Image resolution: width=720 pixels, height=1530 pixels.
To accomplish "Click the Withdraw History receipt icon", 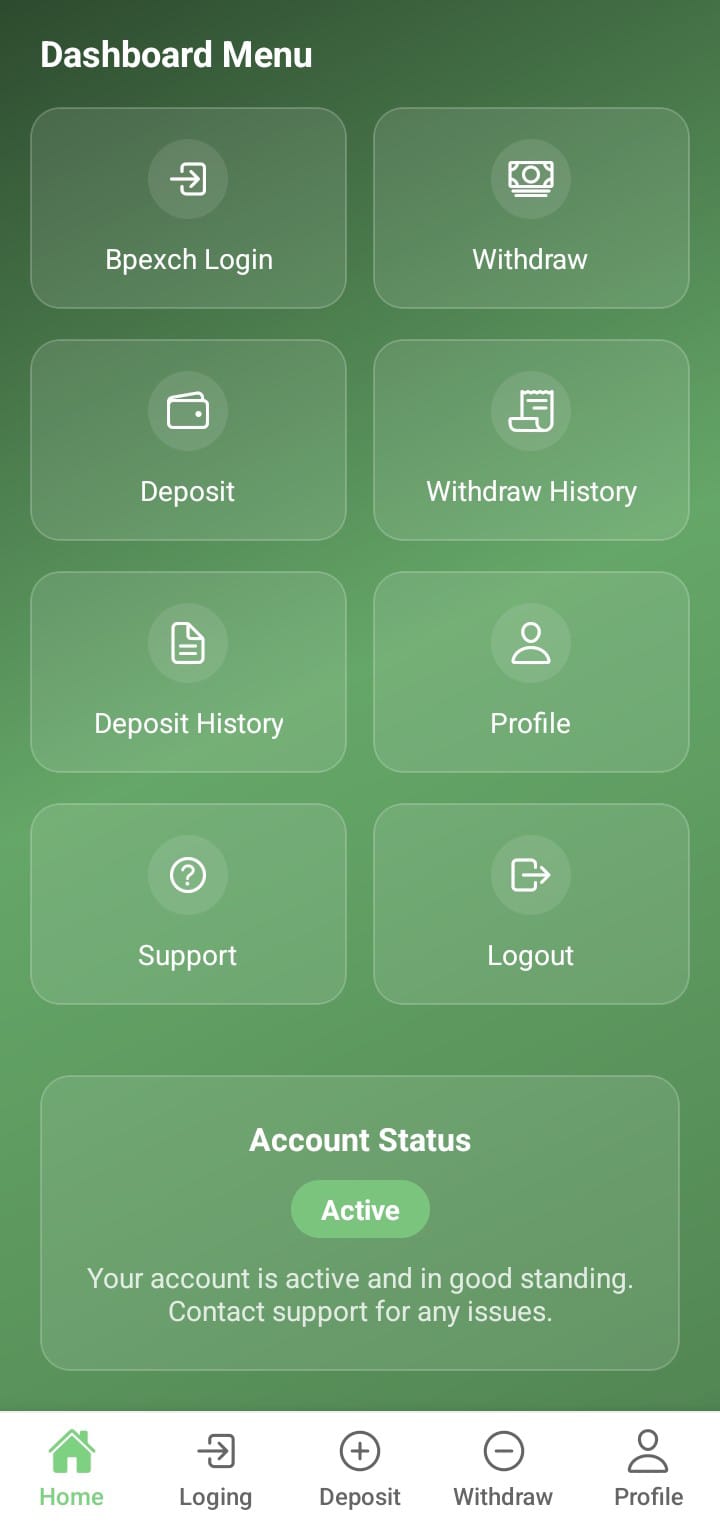I will click(531, 411).
